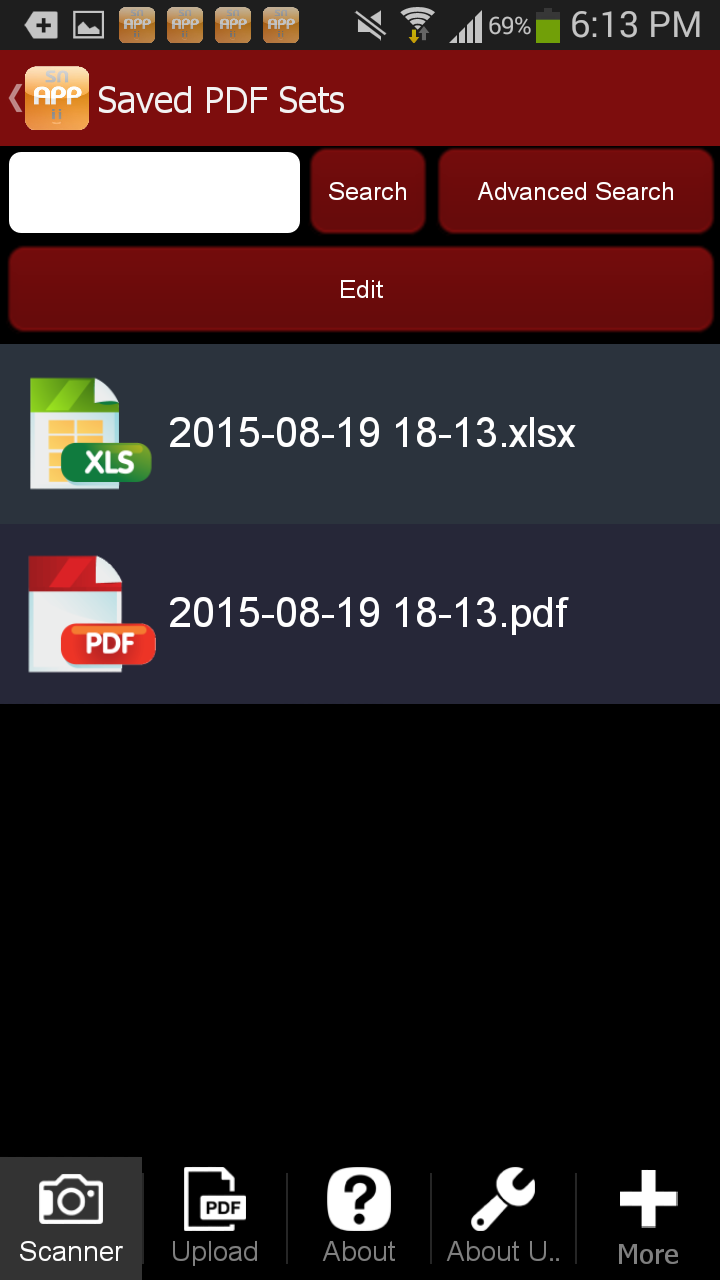Screen dimensions: 720x1280
Task: Enable the Scanner tab at bottom
Action: click(x=71, y=1218)
